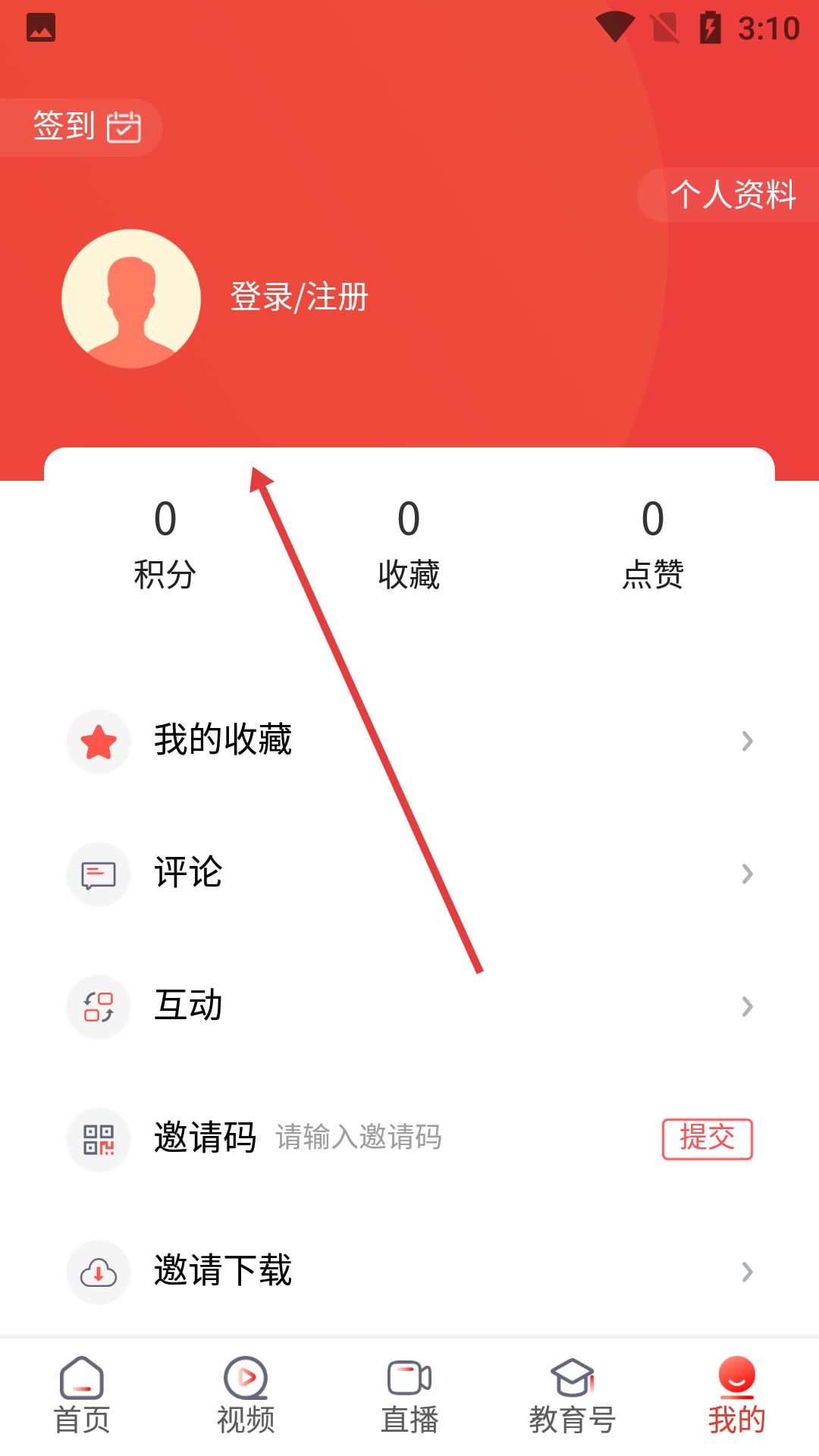The height and width of the screenshot is (1456, 819).
Task: Tap the default avatar picture
Action: [131, 299]
